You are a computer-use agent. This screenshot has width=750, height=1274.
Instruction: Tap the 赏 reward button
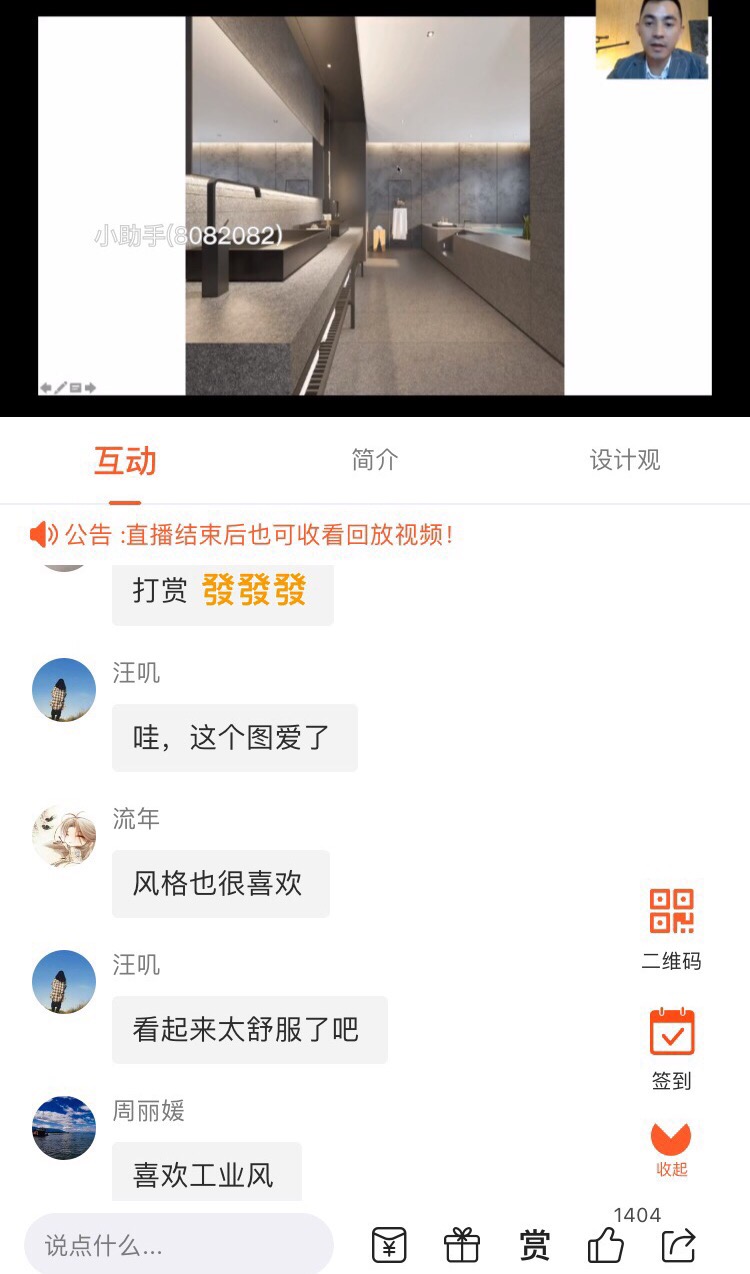[535, 1246]
